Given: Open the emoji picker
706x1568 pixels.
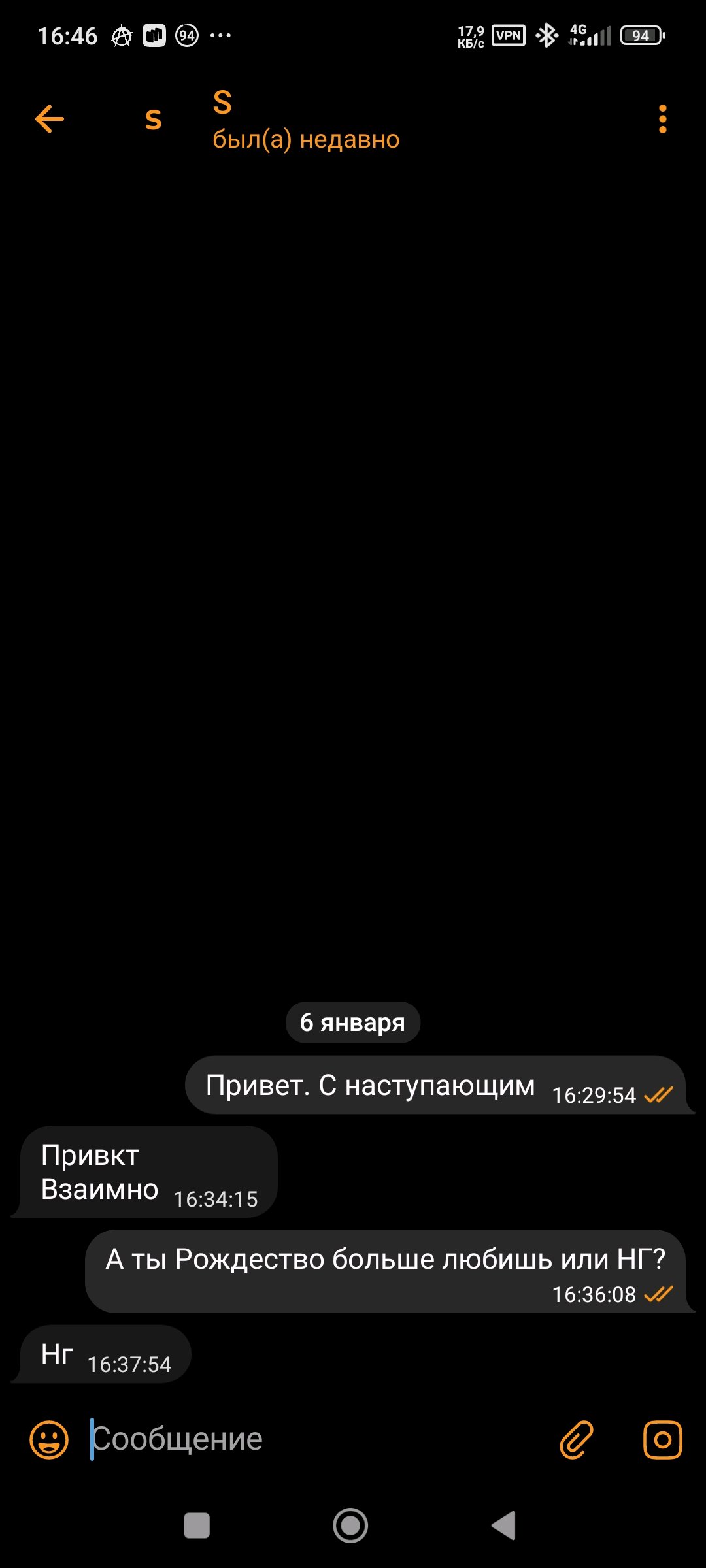Looking at the screenshot, I should (x=49, y=1439).
